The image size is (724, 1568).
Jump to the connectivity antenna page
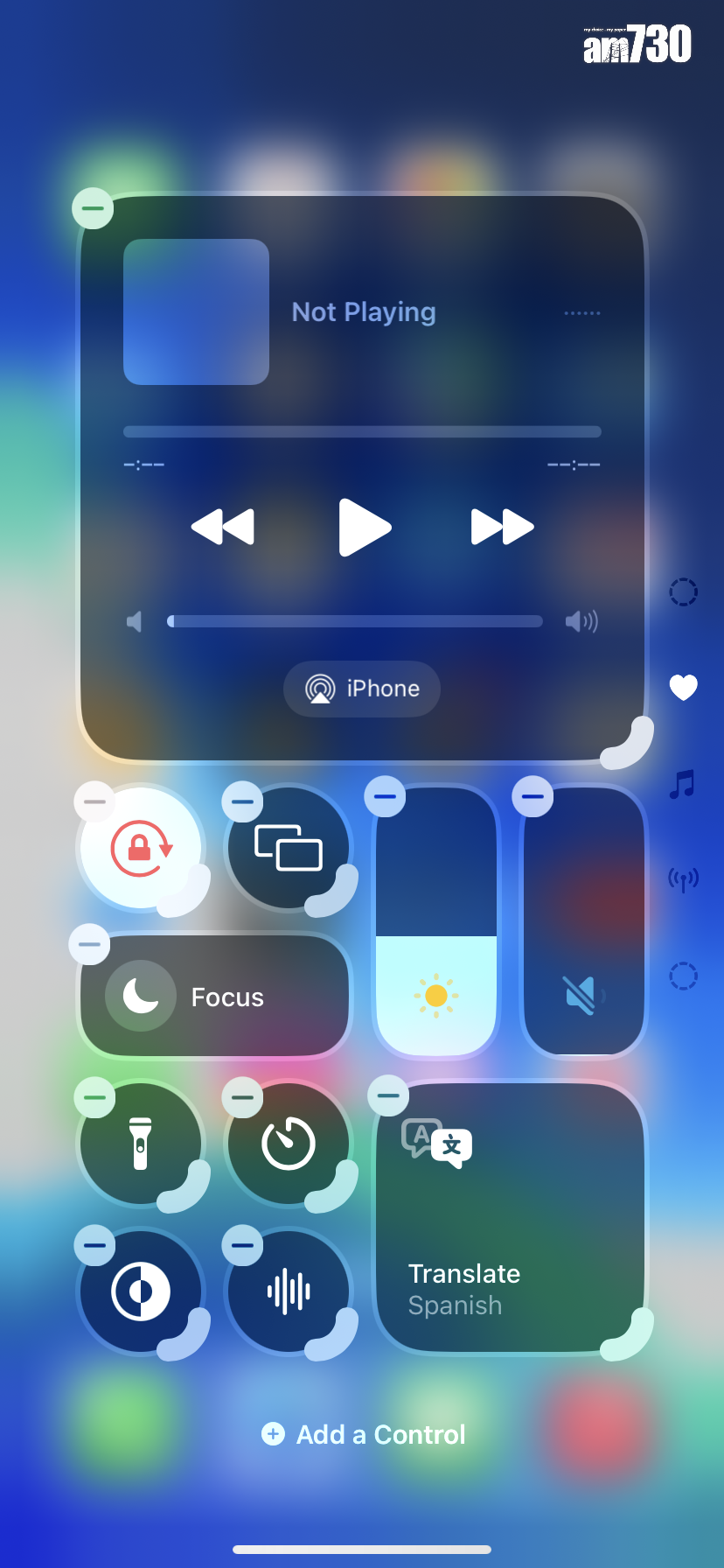683,878
